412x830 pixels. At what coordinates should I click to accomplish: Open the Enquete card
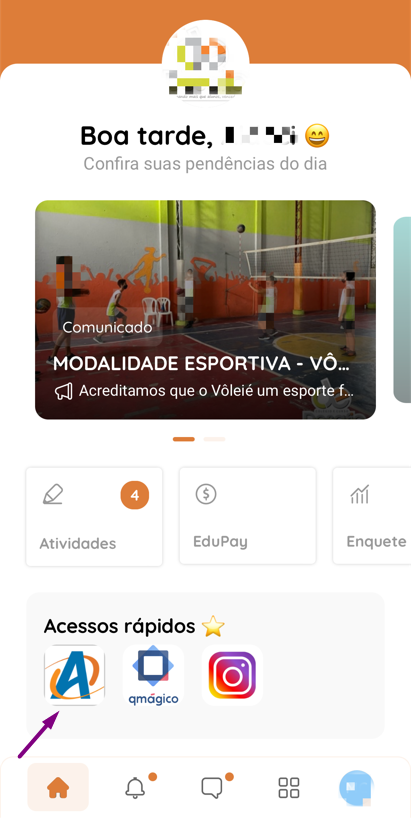click(x=372, y=516)
